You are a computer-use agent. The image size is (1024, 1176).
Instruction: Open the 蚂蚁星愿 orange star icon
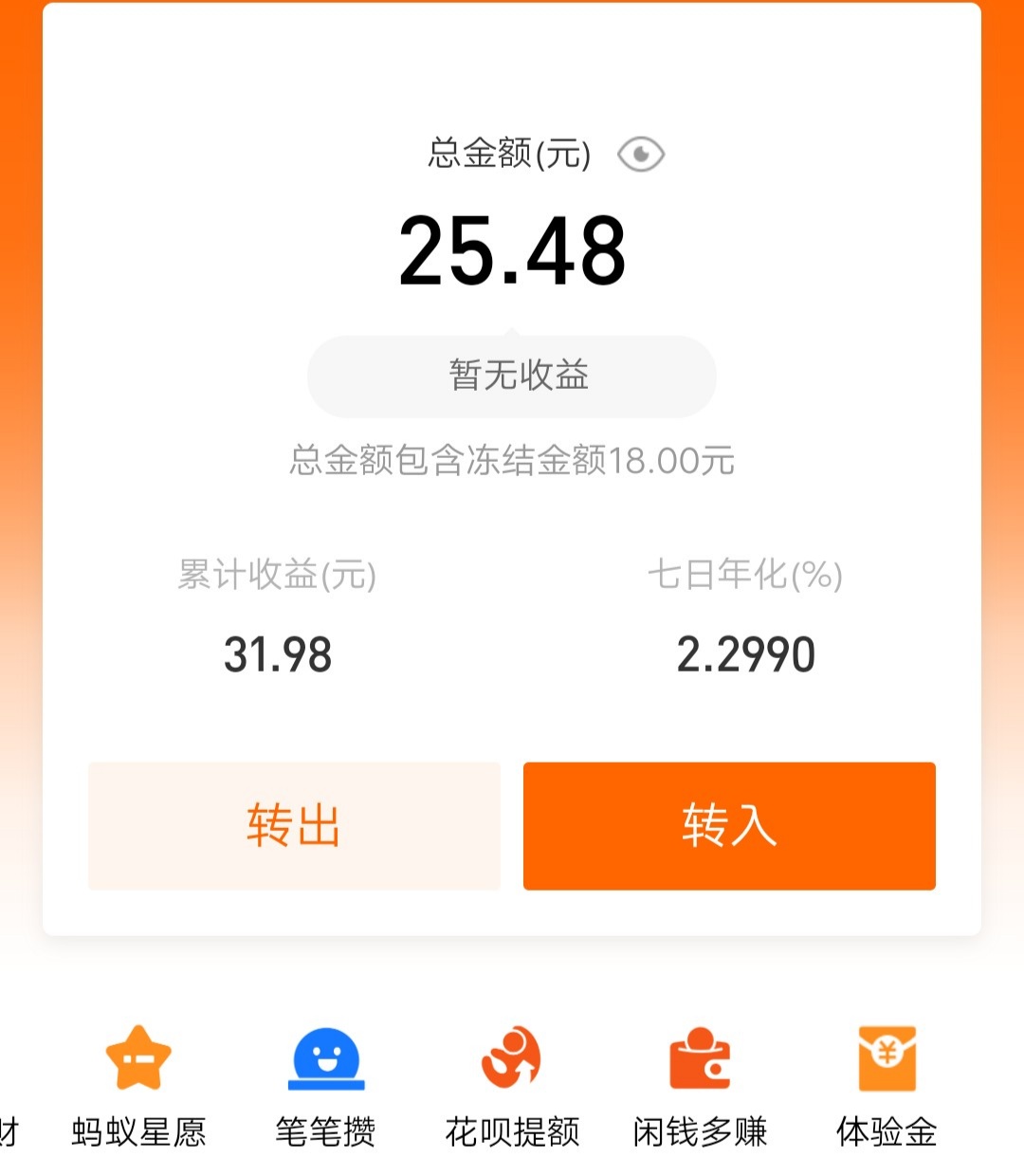coord(139,1057)
